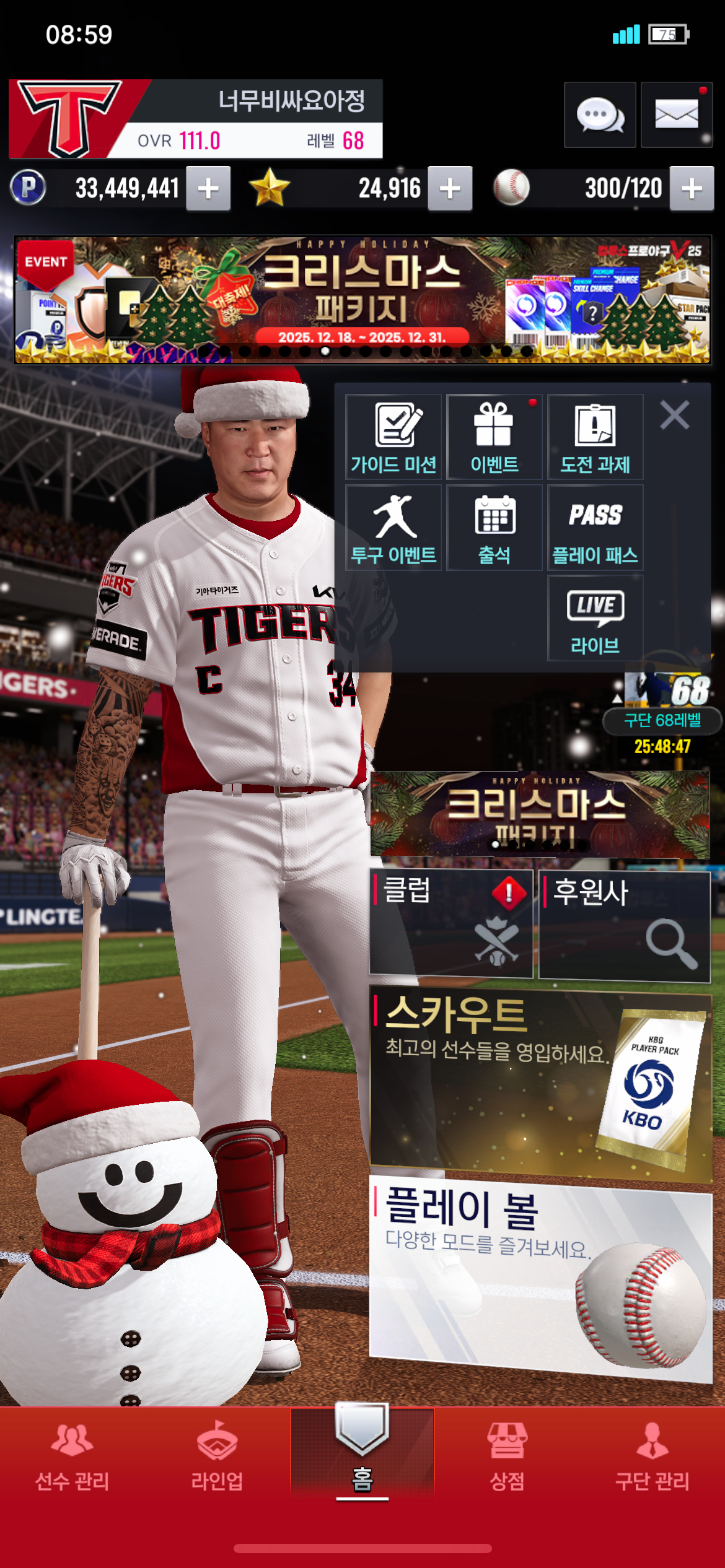
Task: Open 투구 이벤트
Action: coord(393,528)
